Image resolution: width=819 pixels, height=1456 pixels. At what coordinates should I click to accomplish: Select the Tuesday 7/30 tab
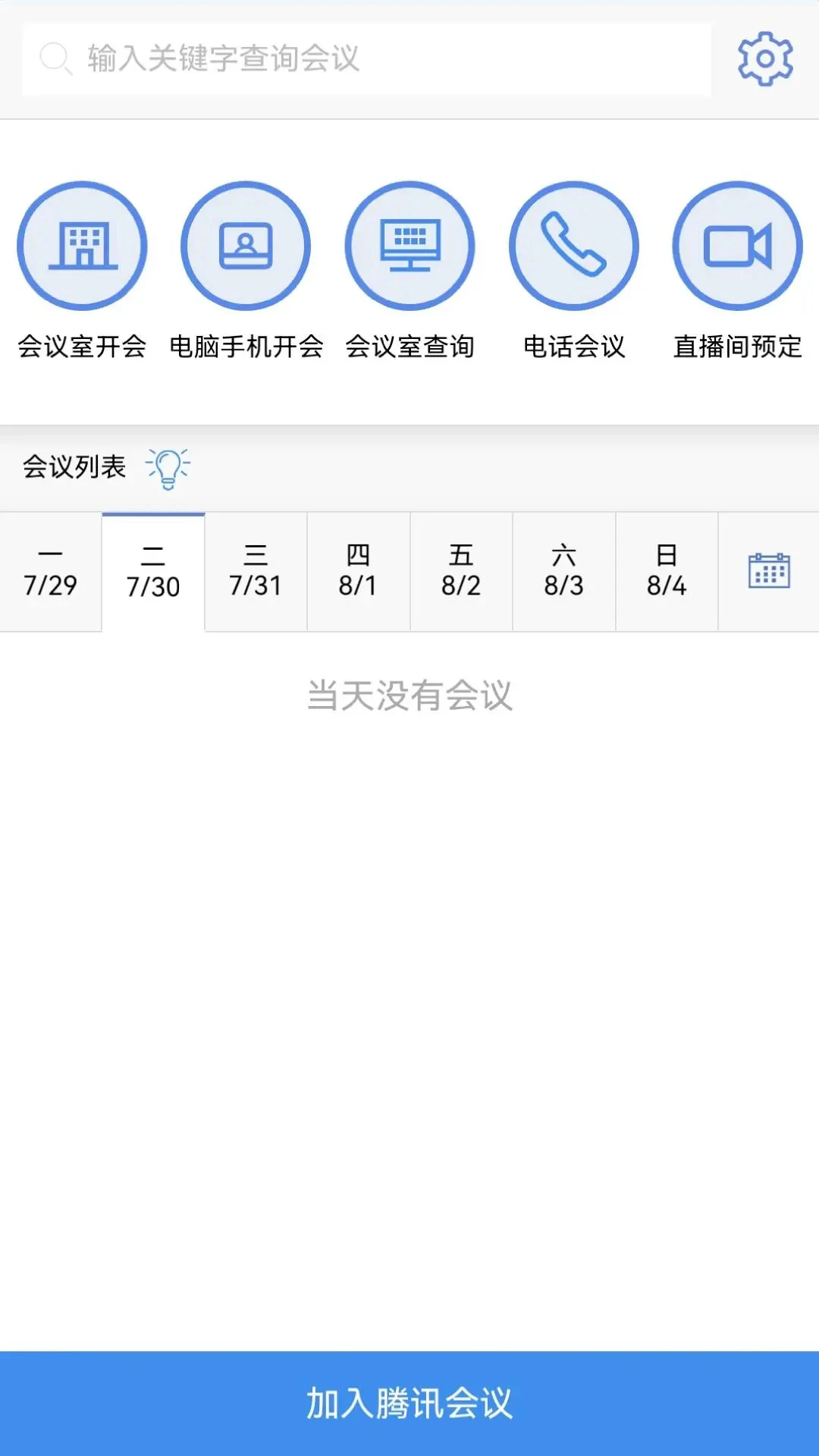(x=152, y=571)
